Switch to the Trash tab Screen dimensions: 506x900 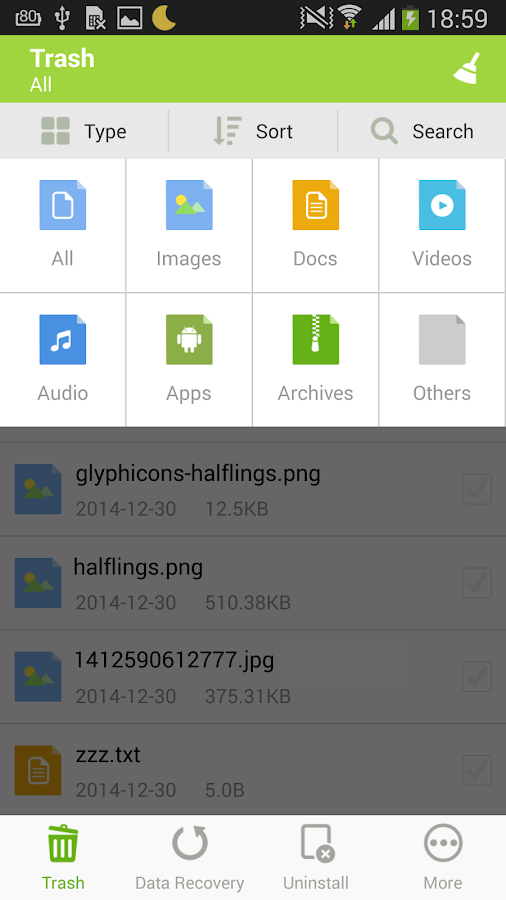point(63,858)
